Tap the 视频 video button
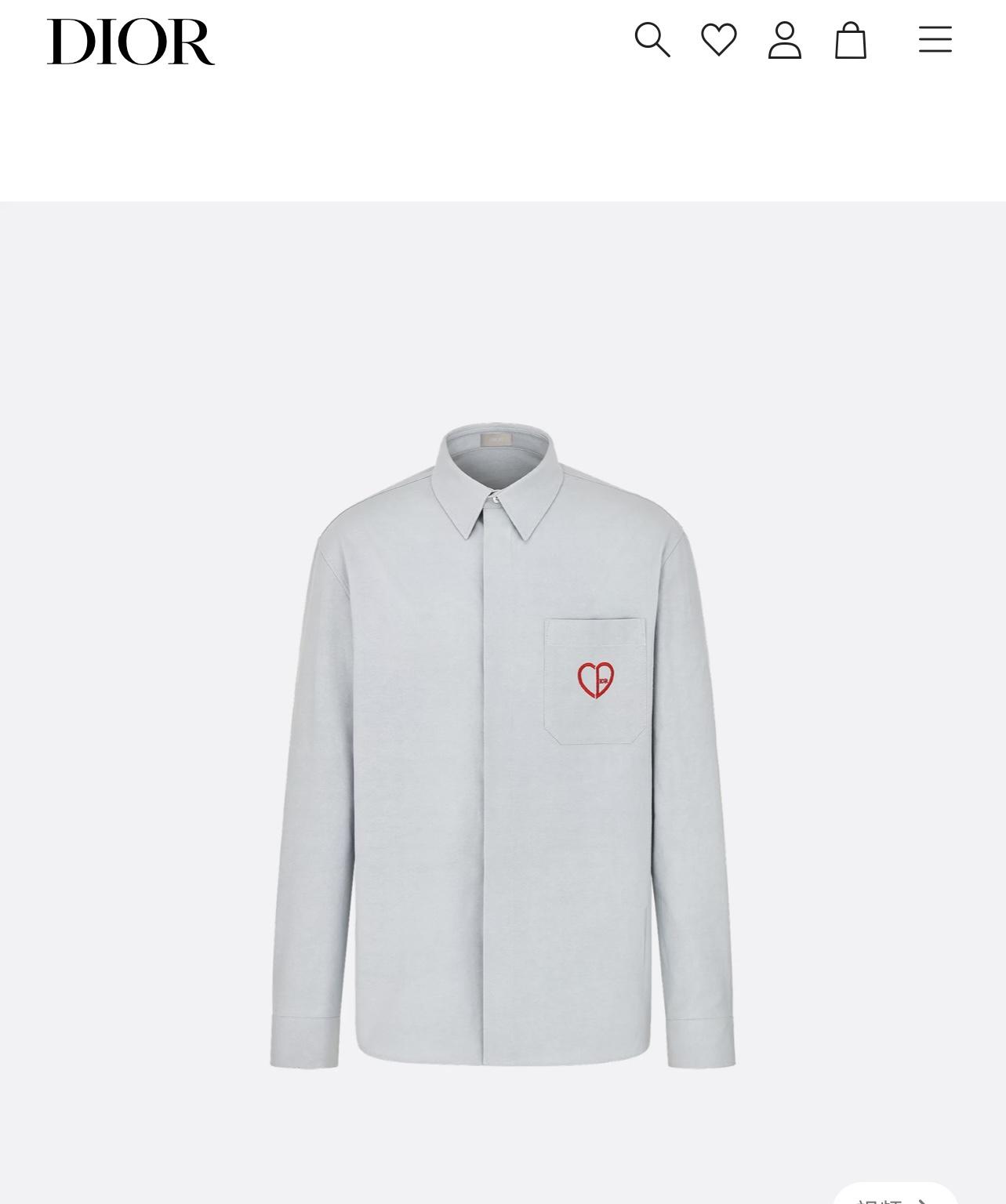1006x1204 pixels. (895, 1195)
